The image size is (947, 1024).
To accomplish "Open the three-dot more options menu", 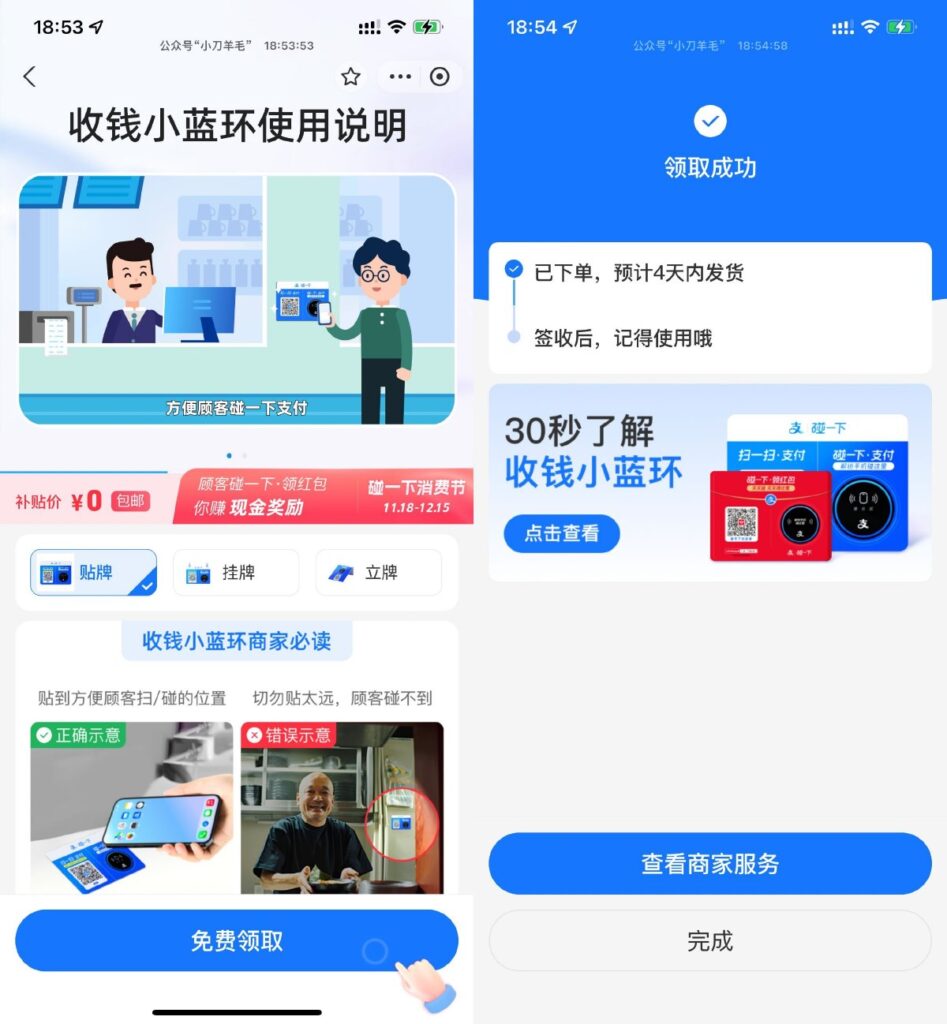I will (x=400, y=76).
